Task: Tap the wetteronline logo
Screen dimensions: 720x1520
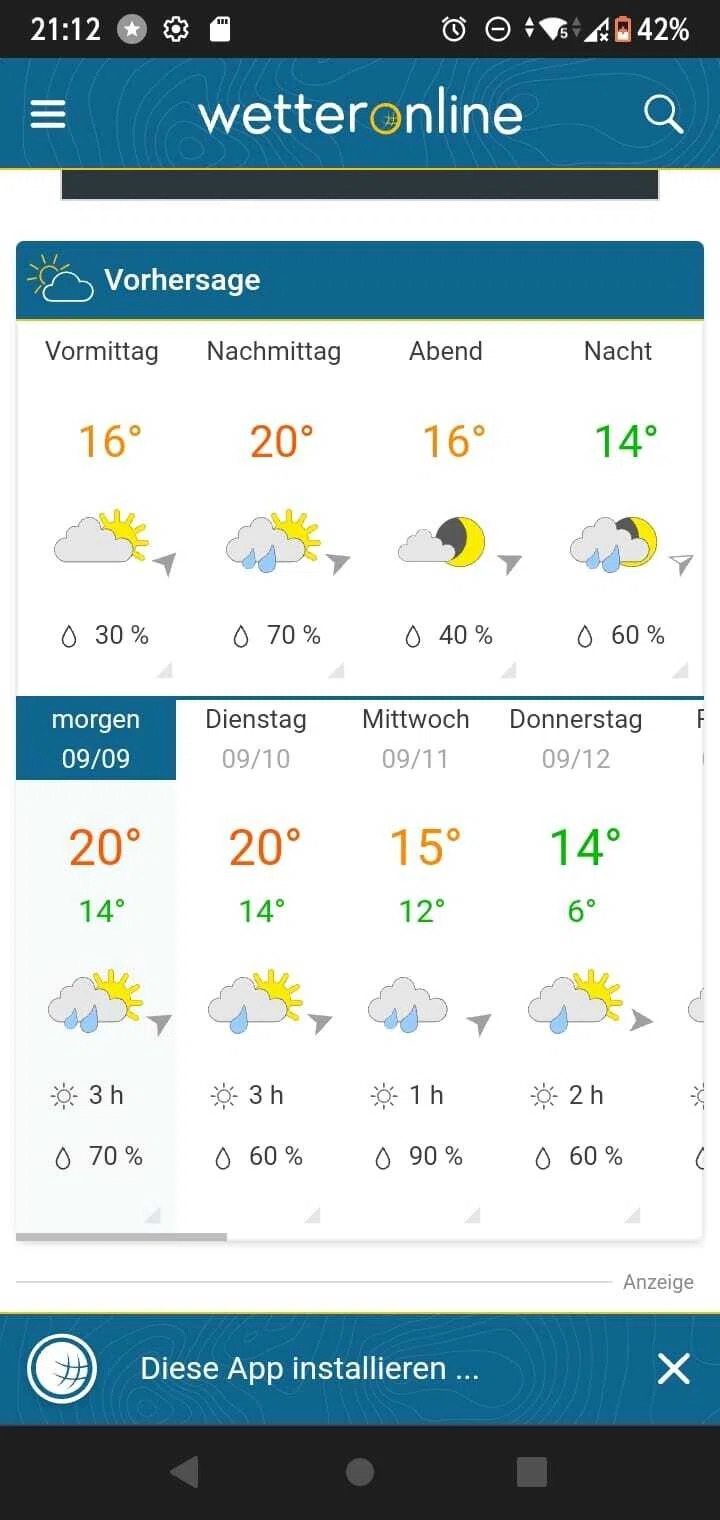Action: [360, 115]
